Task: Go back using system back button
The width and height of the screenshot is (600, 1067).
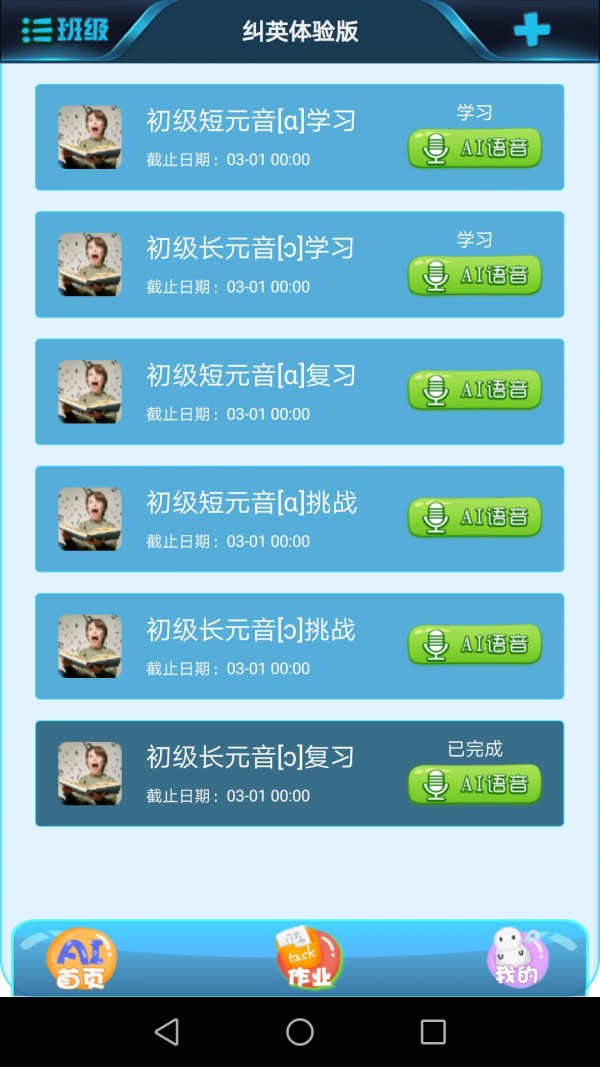Action: click(x=167, y=1032)
